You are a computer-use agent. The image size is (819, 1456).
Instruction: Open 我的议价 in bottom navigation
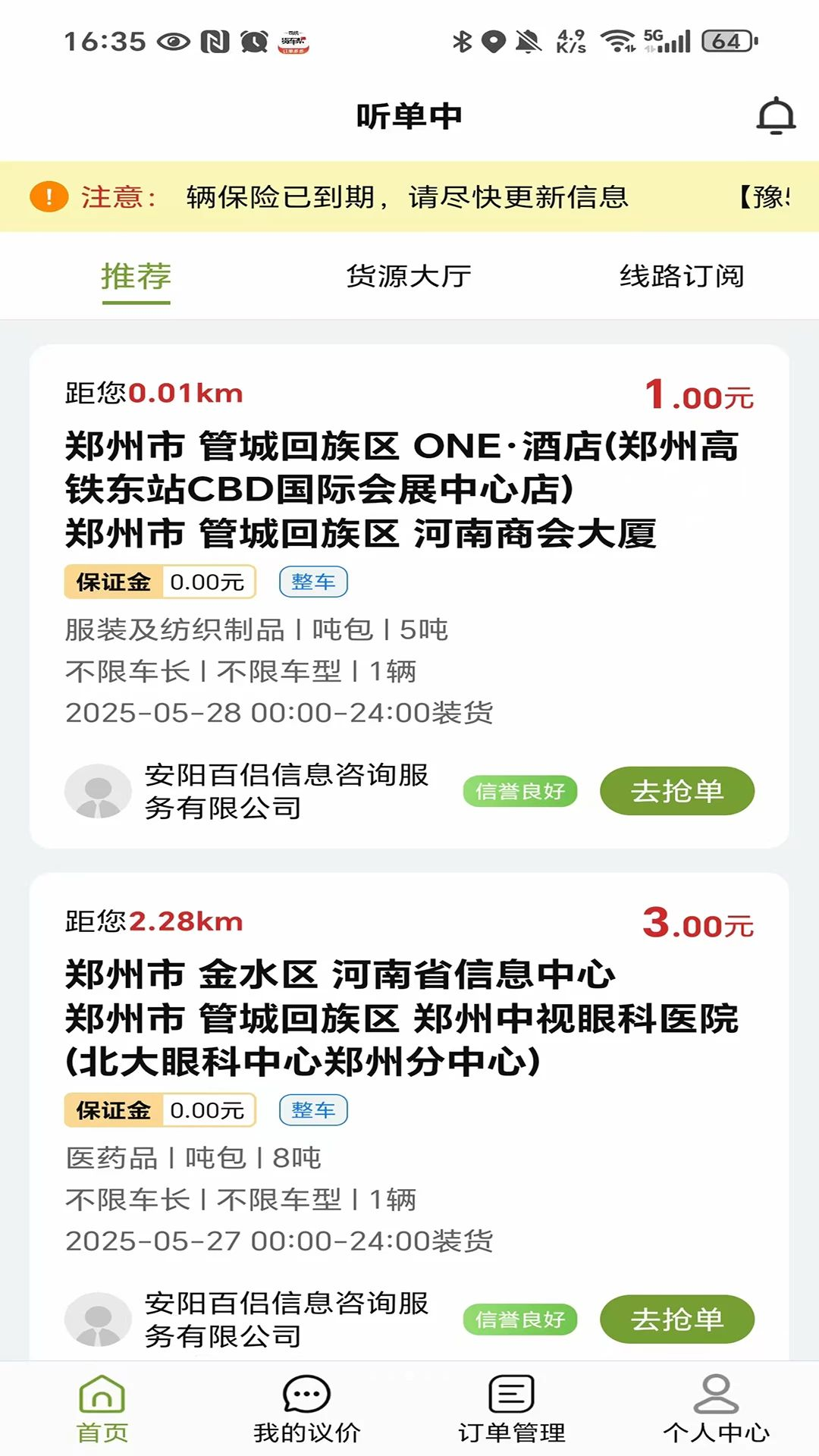pos(307,1409)
